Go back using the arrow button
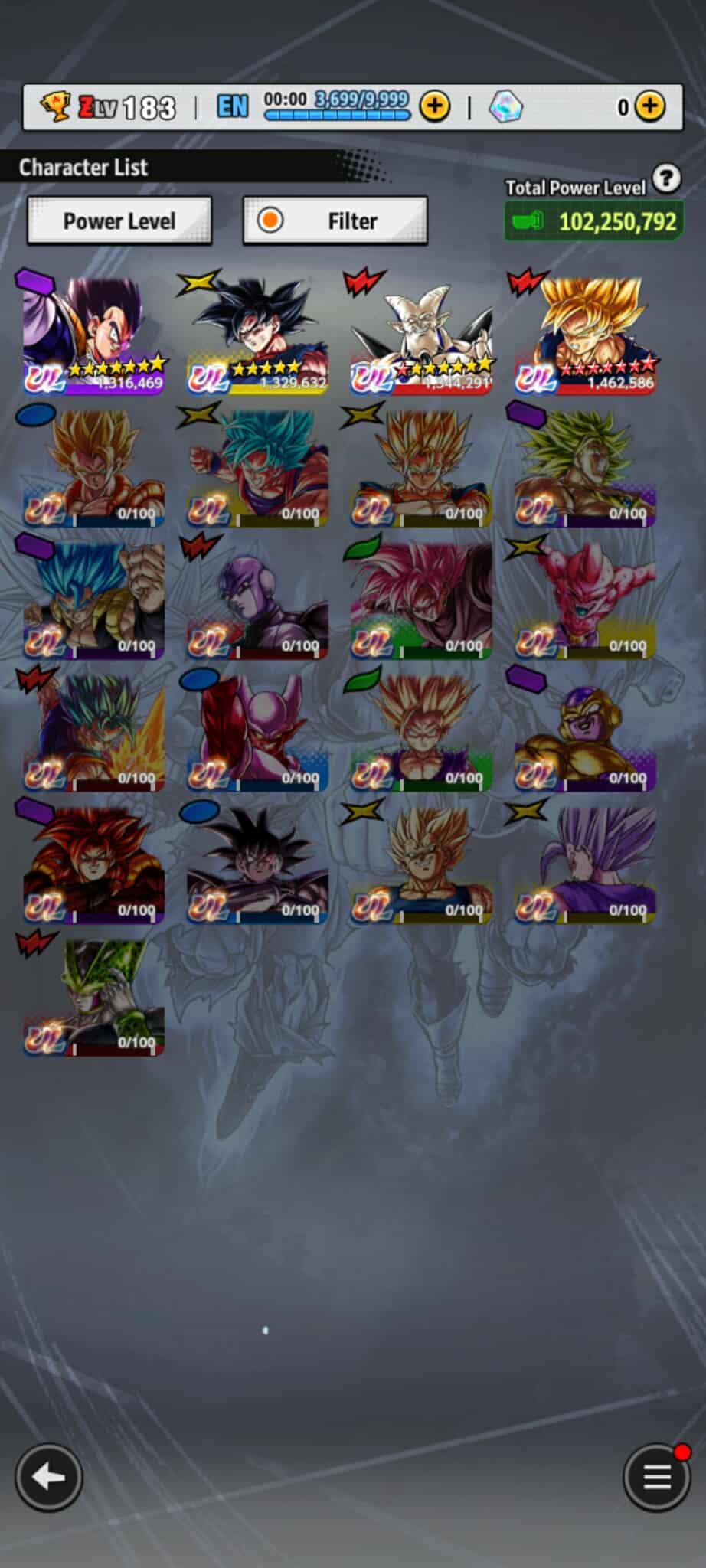The width and height of the screenshot is (706, 1568). point(49,1477)
